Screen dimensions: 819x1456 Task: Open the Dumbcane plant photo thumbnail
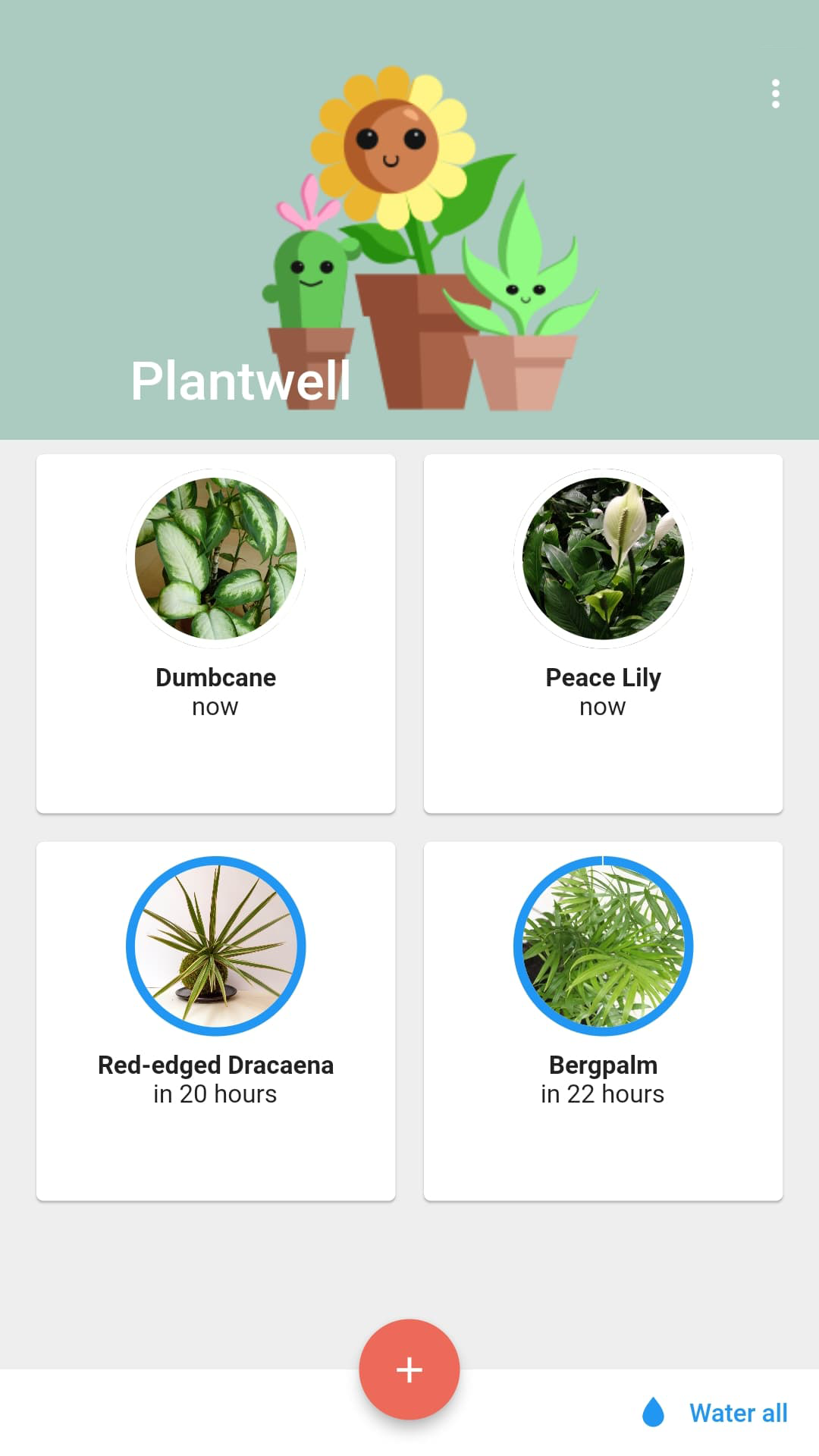pos(215,558)
